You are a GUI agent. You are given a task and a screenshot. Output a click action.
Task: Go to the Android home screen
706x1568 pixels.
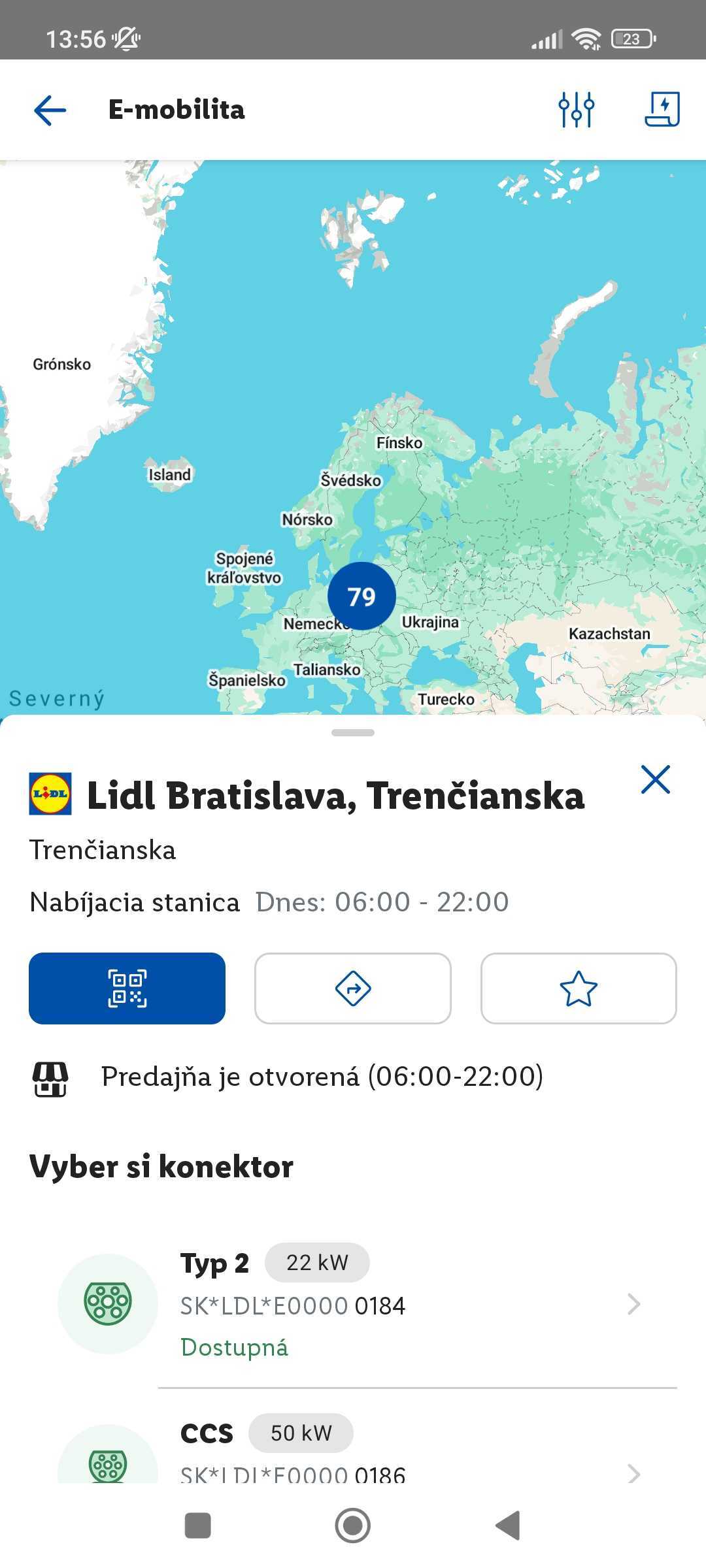click(353, 1526)
